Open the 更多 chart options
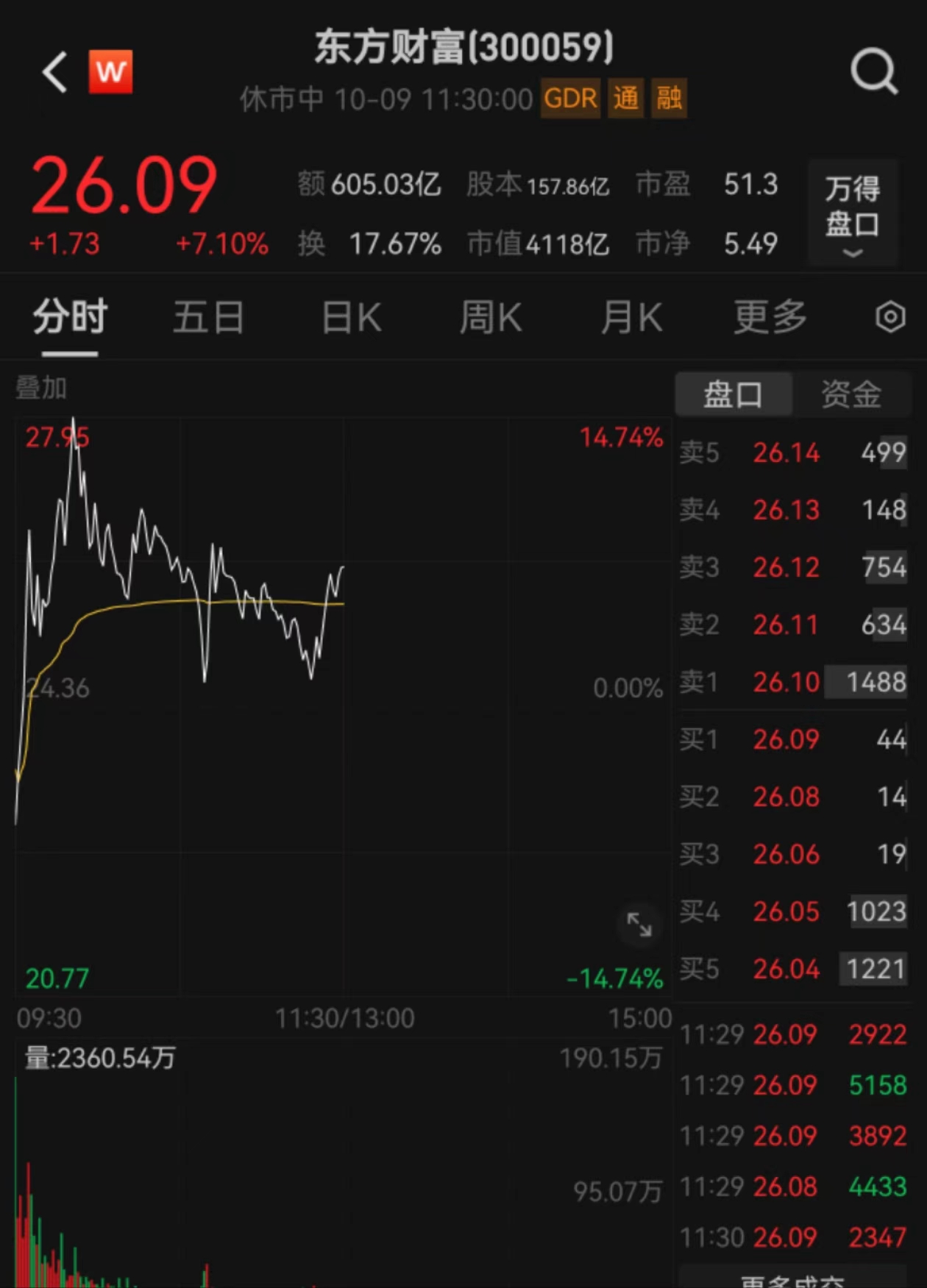This screenshot has width=927, height=1288. coord(770,318)
